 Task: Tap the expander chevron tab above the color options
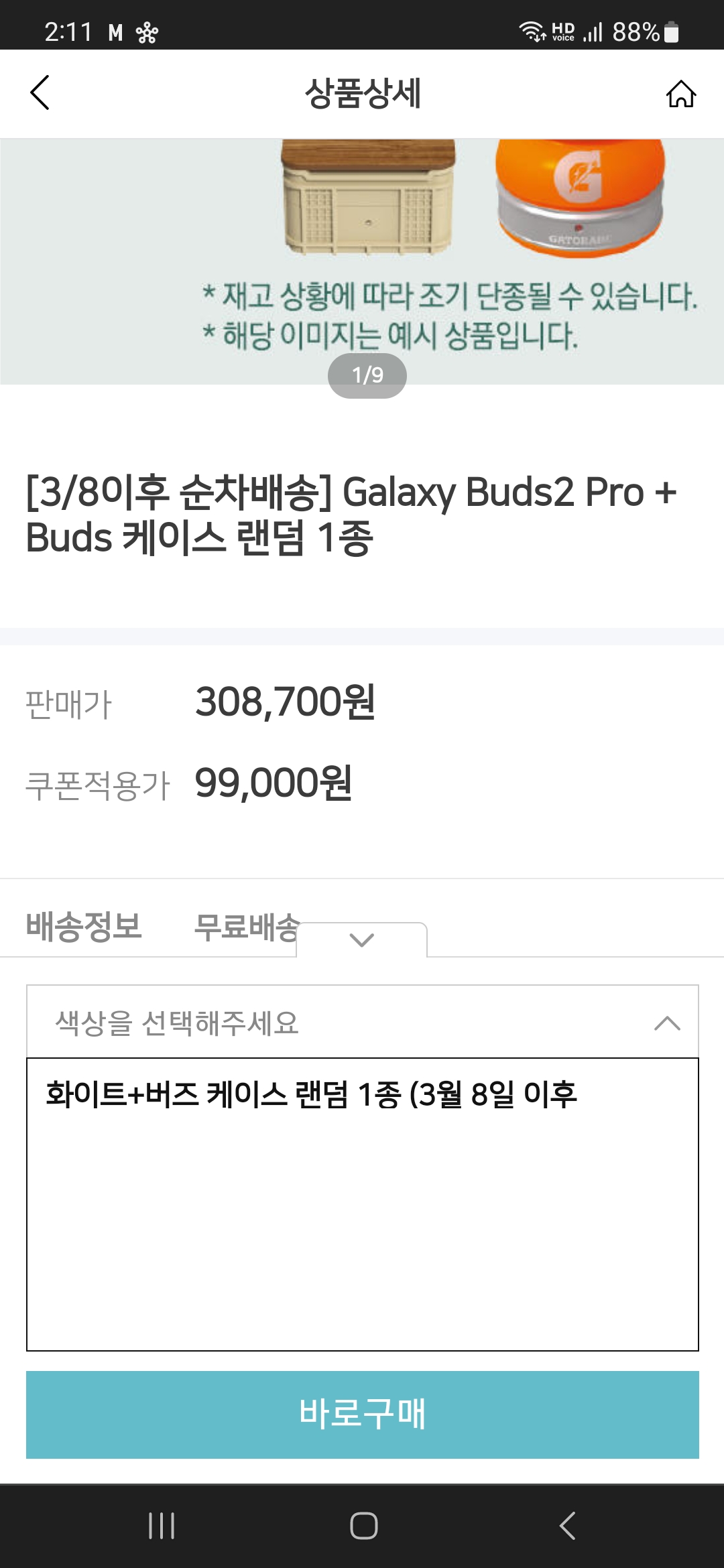pyautogui.click(x=361, y=940)
